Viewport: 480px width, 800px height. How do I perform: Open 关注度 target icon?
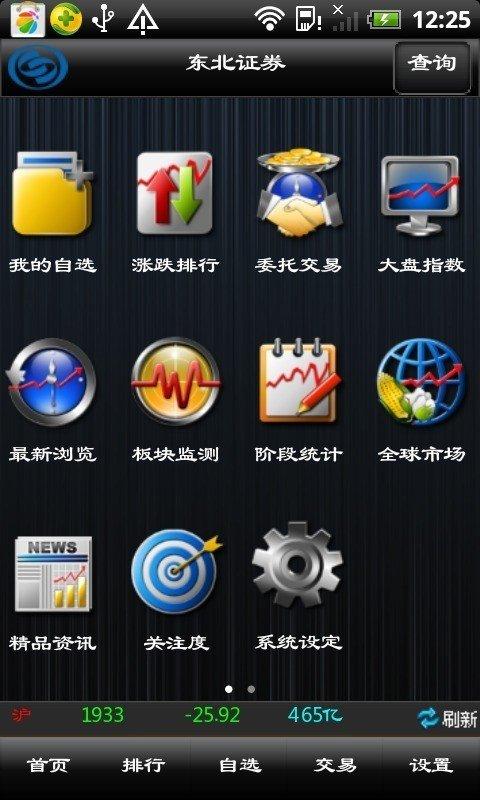tap(176, 571)
